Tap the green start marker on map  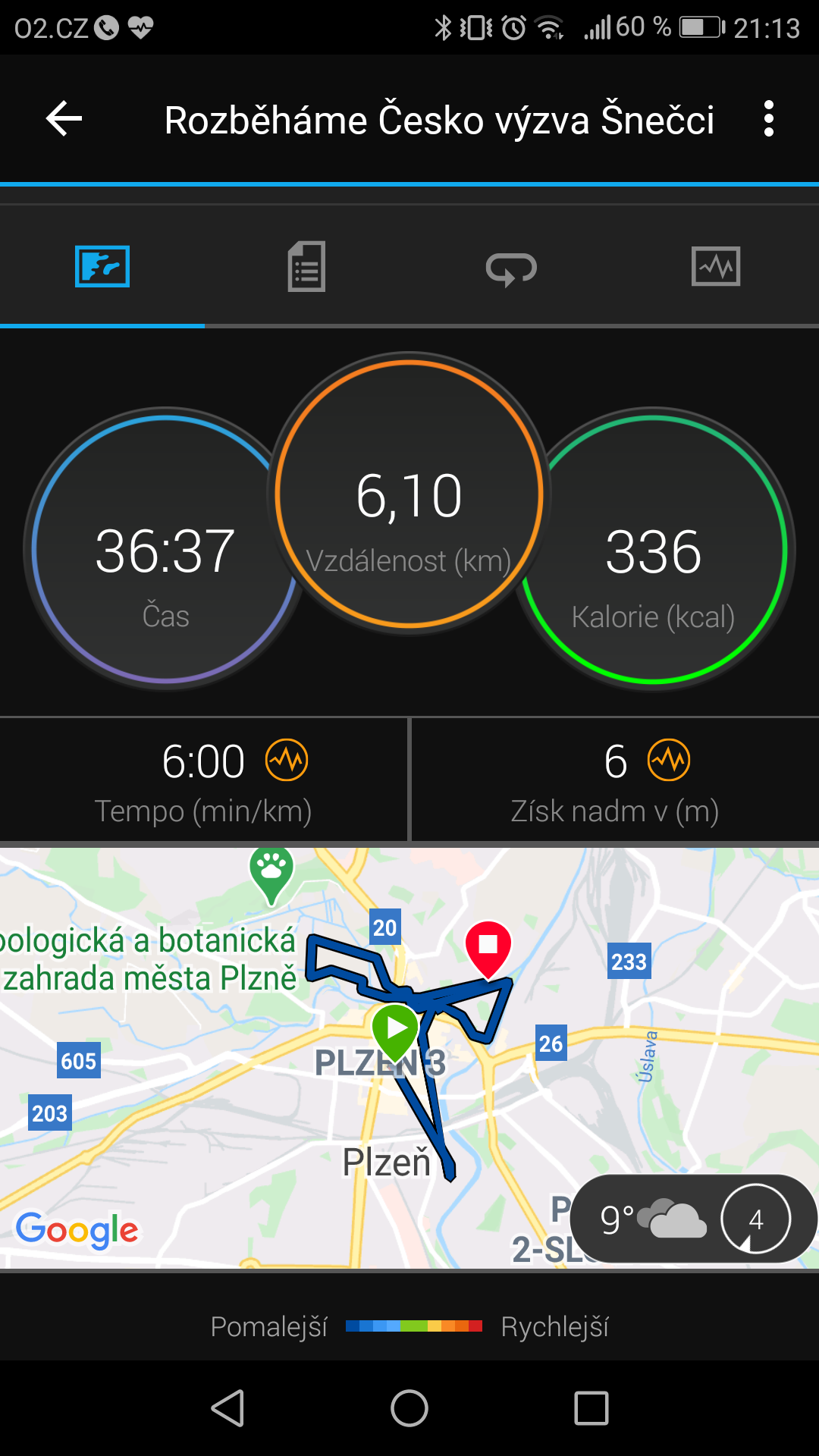395,1032
